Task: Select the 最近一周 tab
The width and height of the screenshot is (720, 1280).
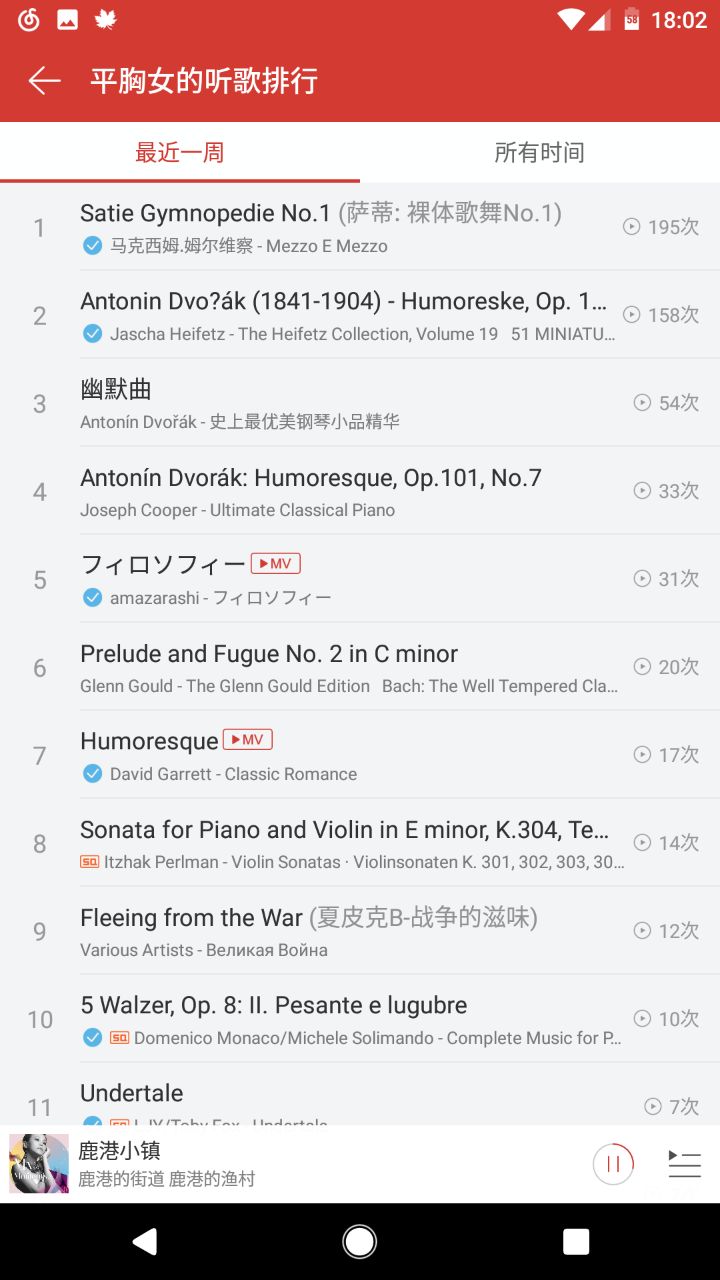Action: [180, 152]
